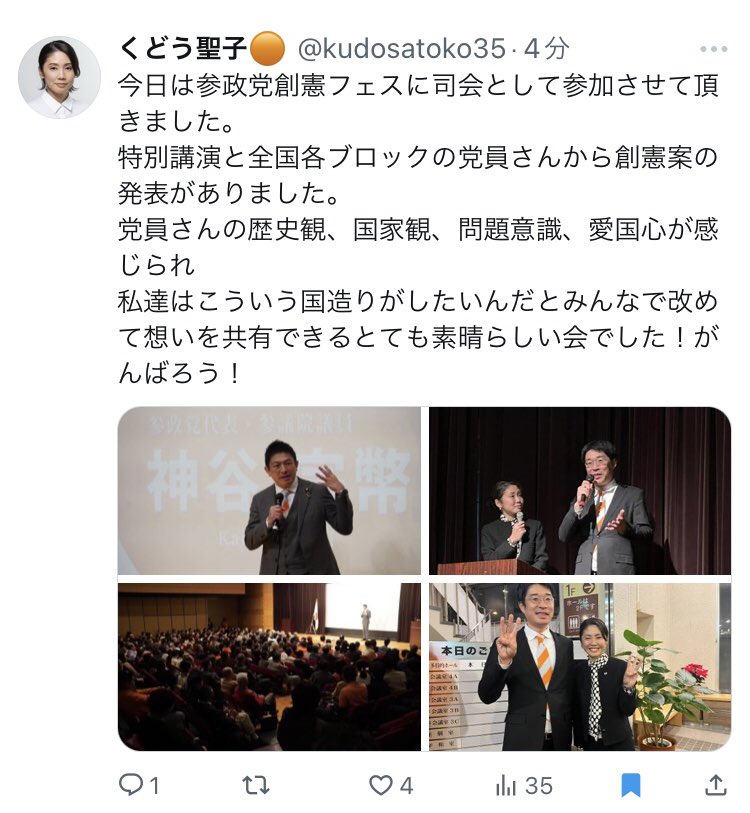Open photo of speaker with 神谷 backdrop
Screen dimensions: 750x813
pos(269,491)
